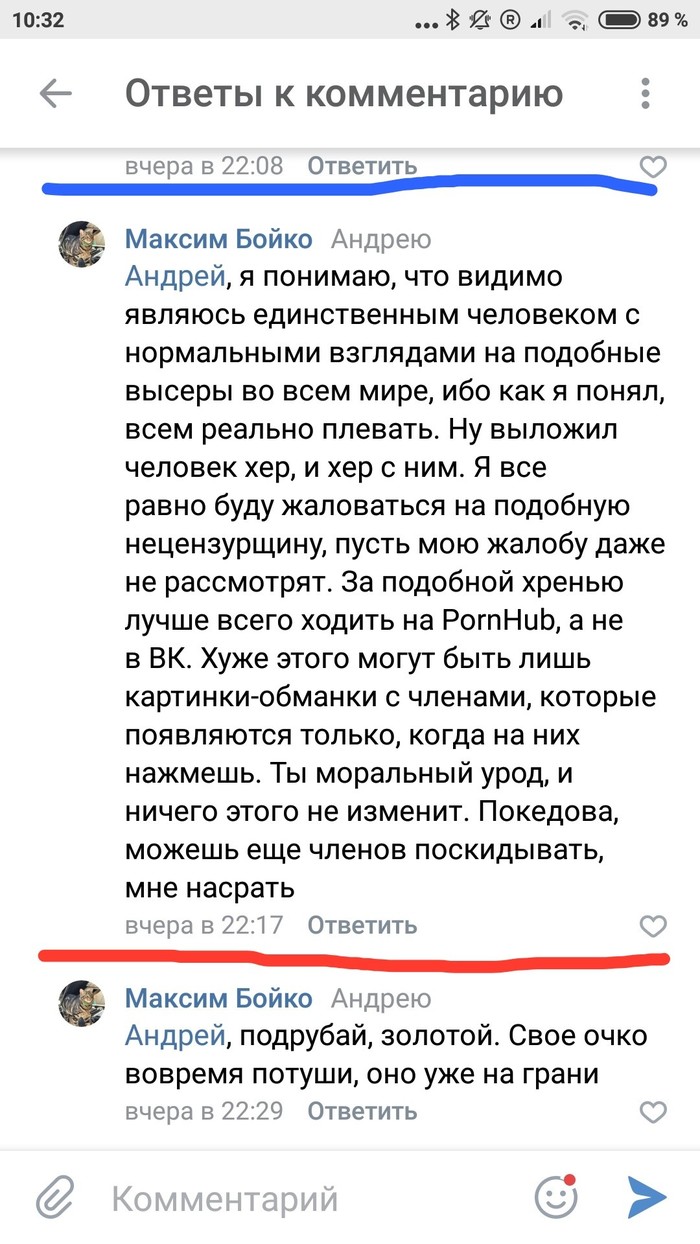
Task: Reply to the comment posted at 22:08
Action: coord(362,166)
